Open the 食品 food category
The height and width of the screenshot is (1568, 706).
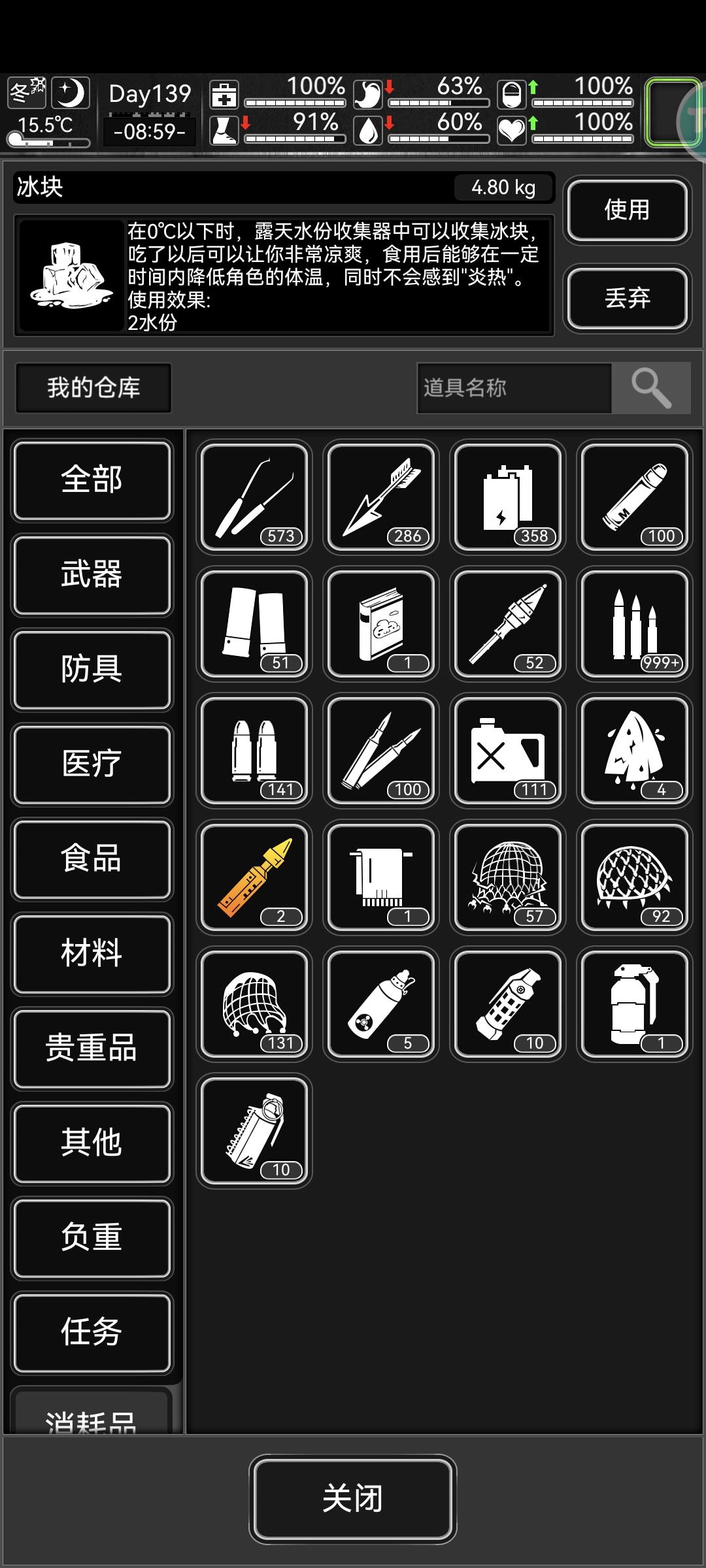[x=92, y=860]
